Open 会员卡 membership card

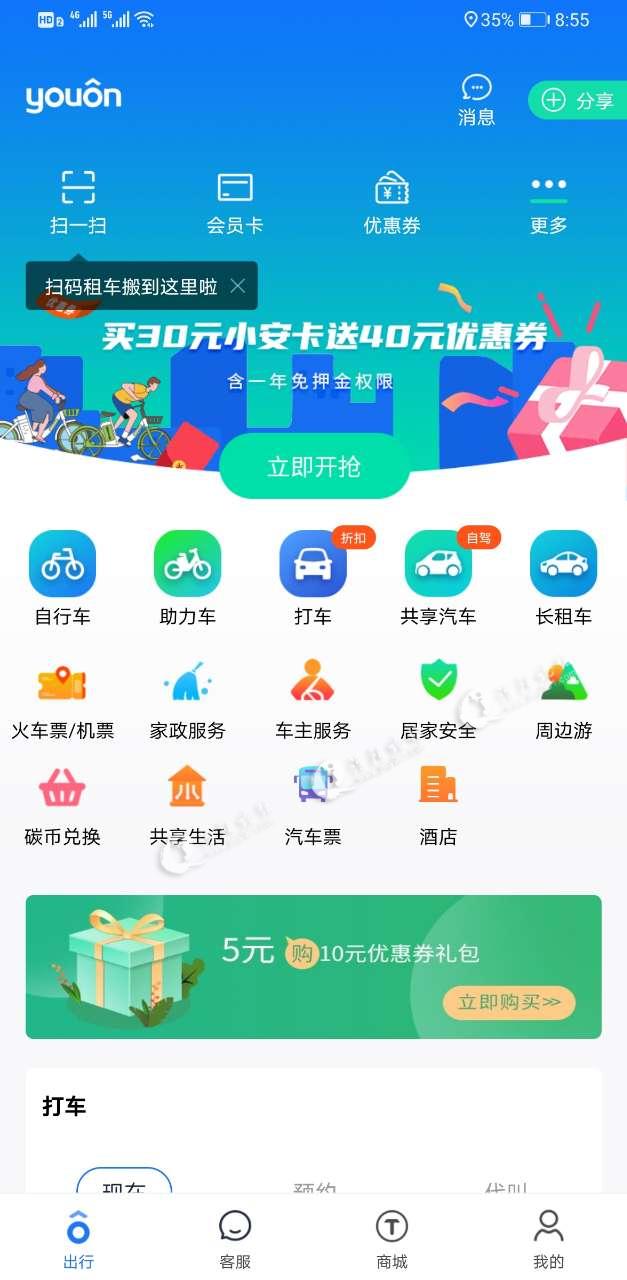(235, 202)
